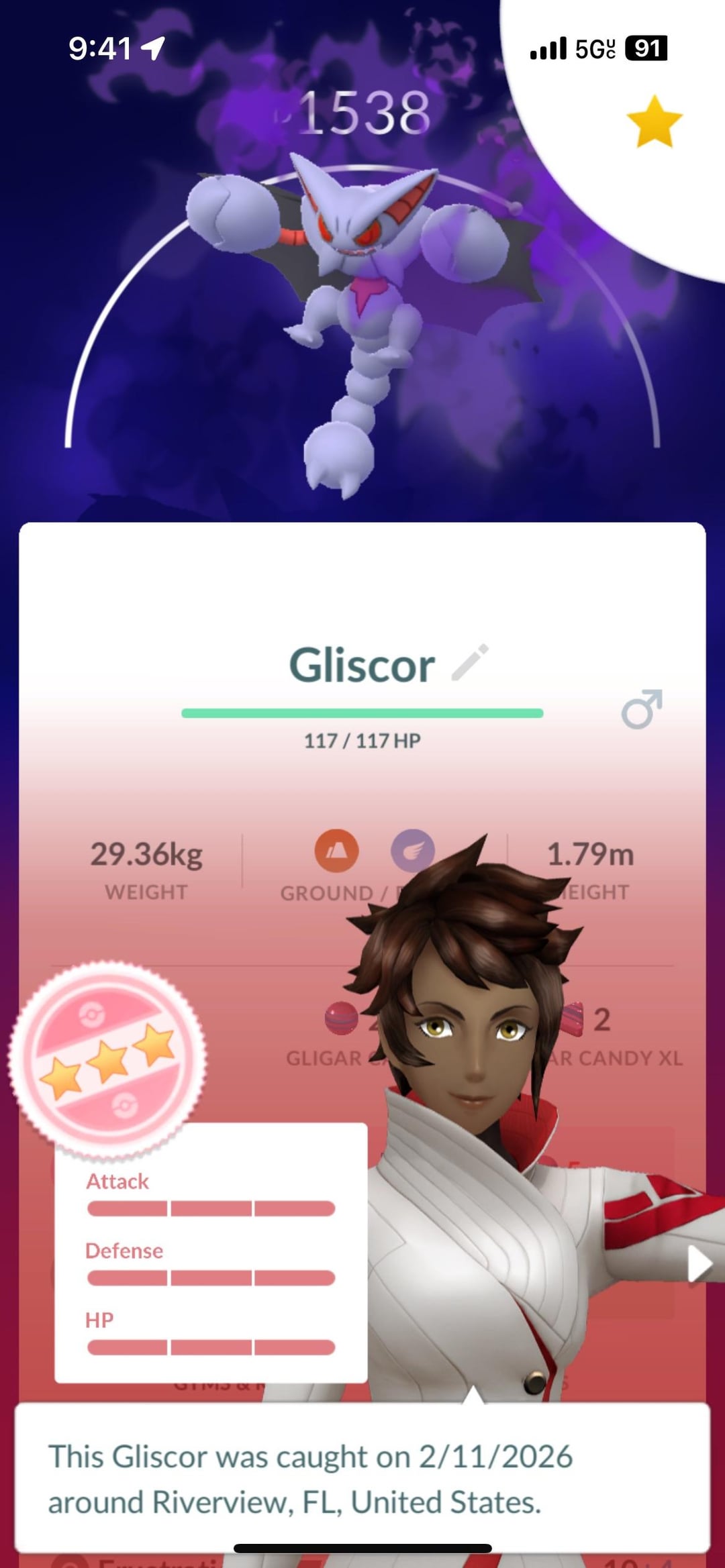Edit Gliscor's nickname with the pencil
725x1568 pixels.
click(x=470, y=663)
